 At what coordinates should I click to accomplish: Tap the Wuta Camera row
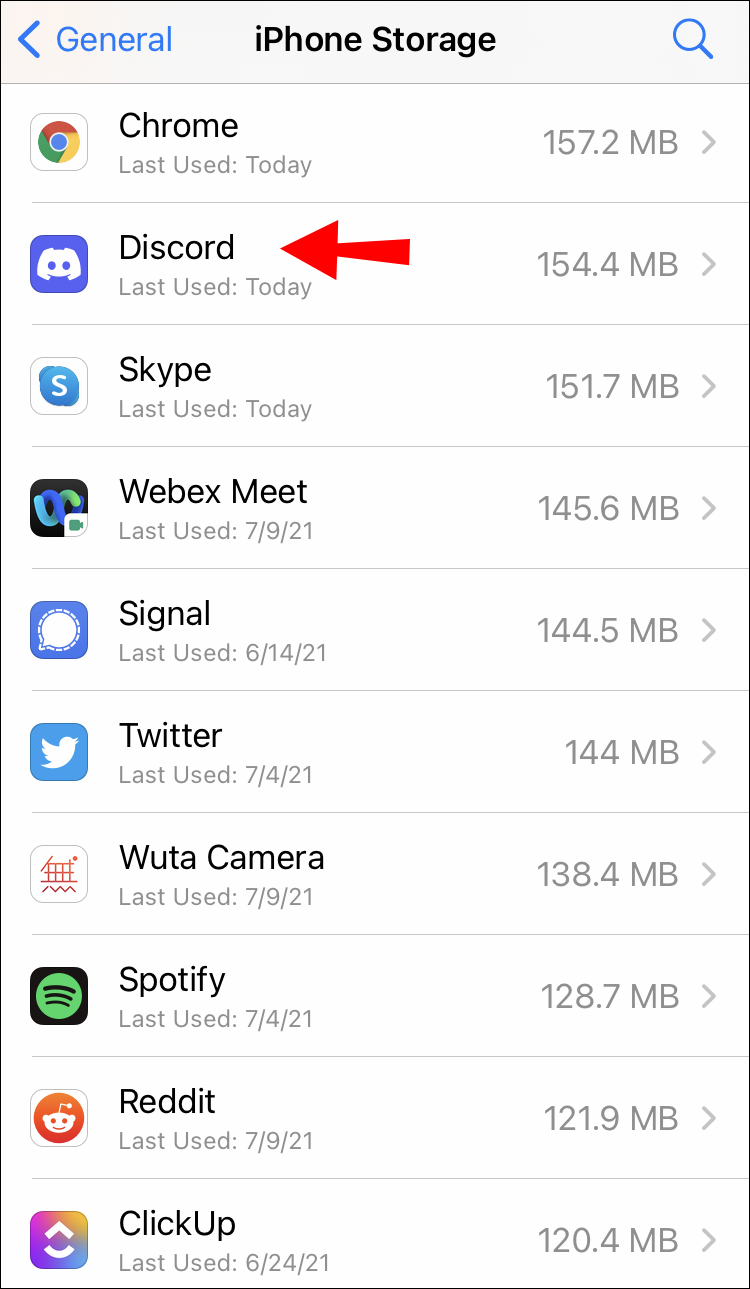[x=375, y=875]
